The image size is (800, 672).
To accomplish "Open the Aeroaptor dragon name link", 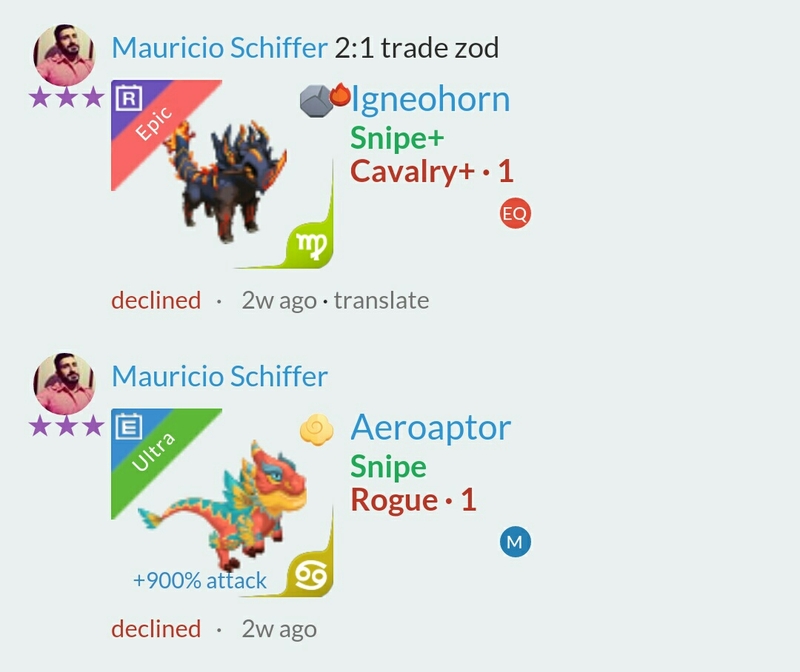I will pos(430,428).
